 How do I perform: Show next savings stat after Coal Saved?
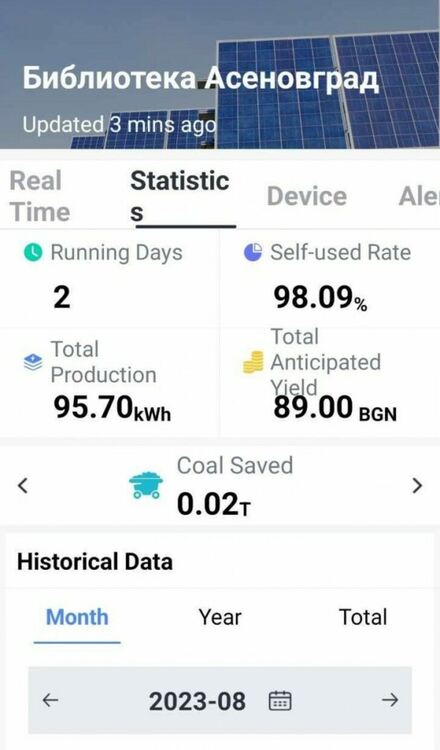click(417, 485)
